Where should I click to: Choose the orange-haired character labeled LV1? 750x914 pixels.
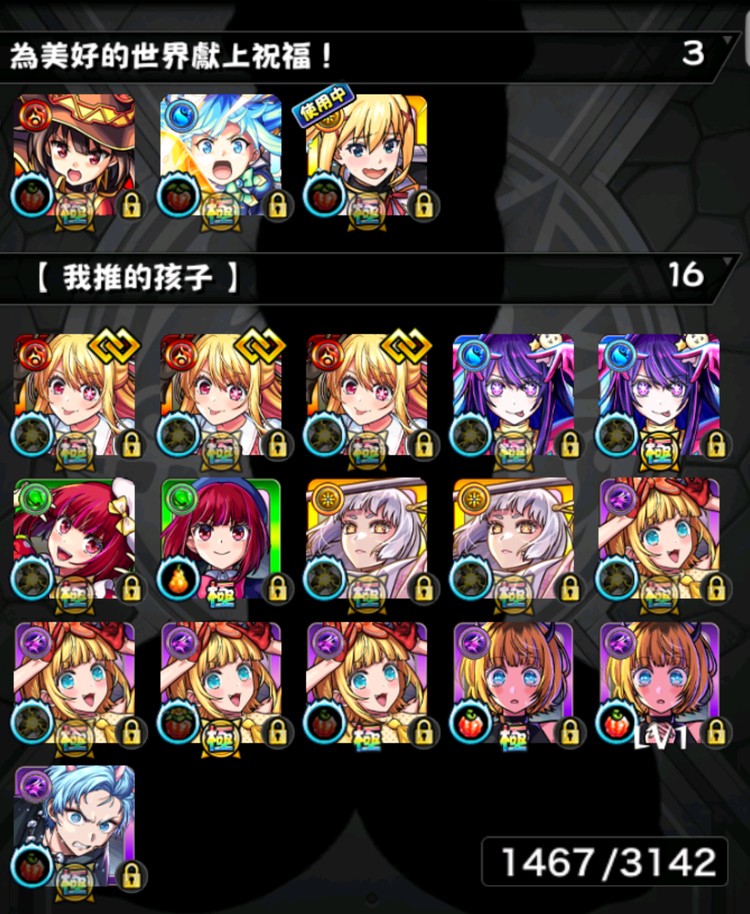click(x=659, y=684)
